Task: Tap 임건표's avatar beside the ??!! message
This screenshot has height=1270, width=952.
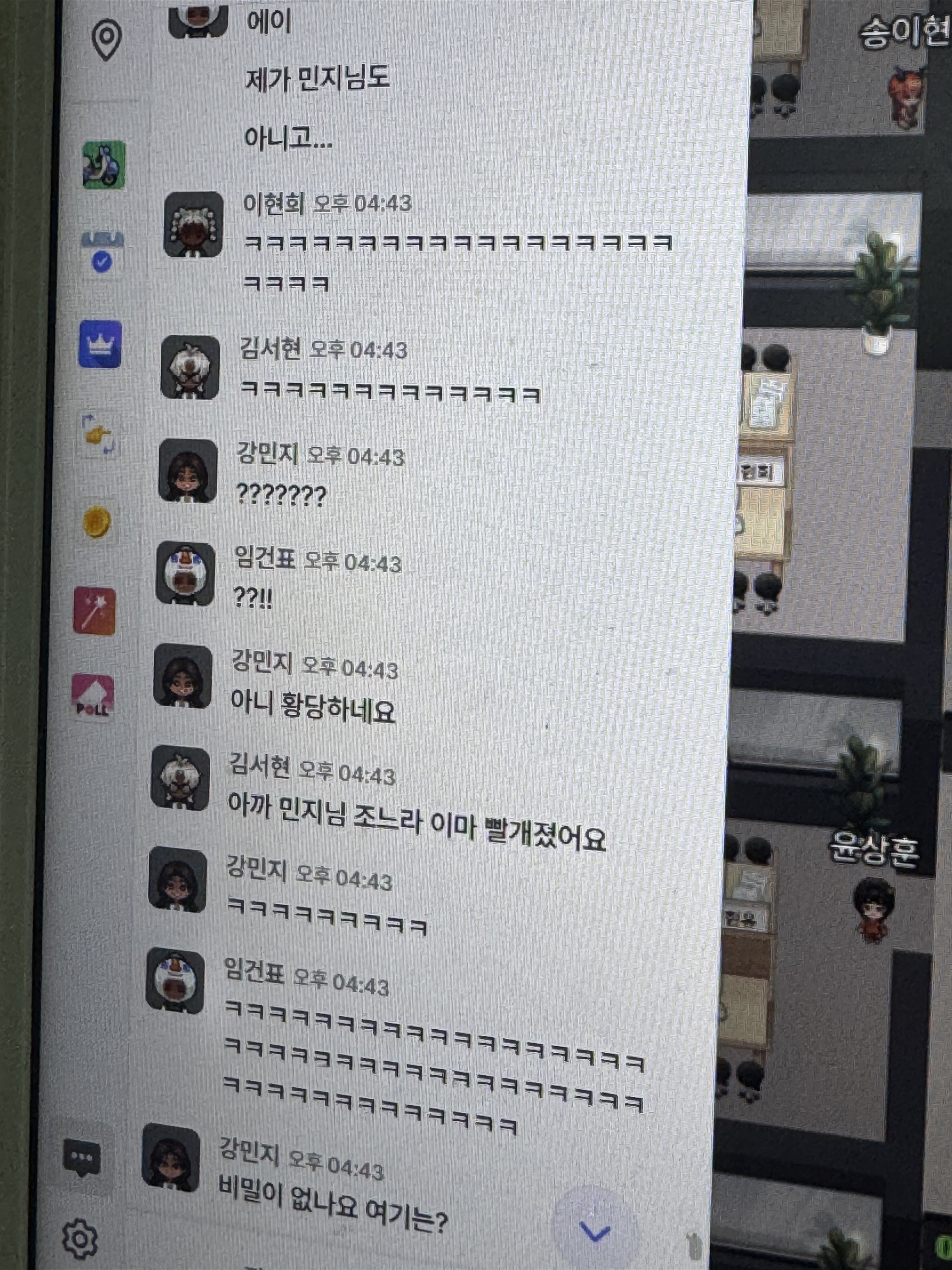Action: (x=185, y=574)
